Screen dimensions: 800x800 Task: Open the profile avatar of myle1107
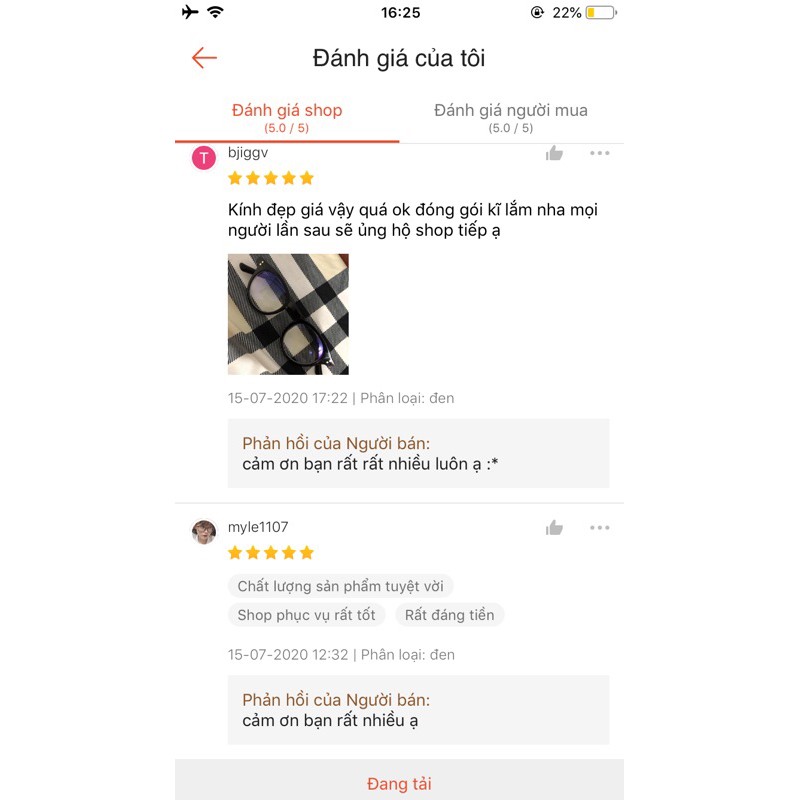click(x=204, y=531)
